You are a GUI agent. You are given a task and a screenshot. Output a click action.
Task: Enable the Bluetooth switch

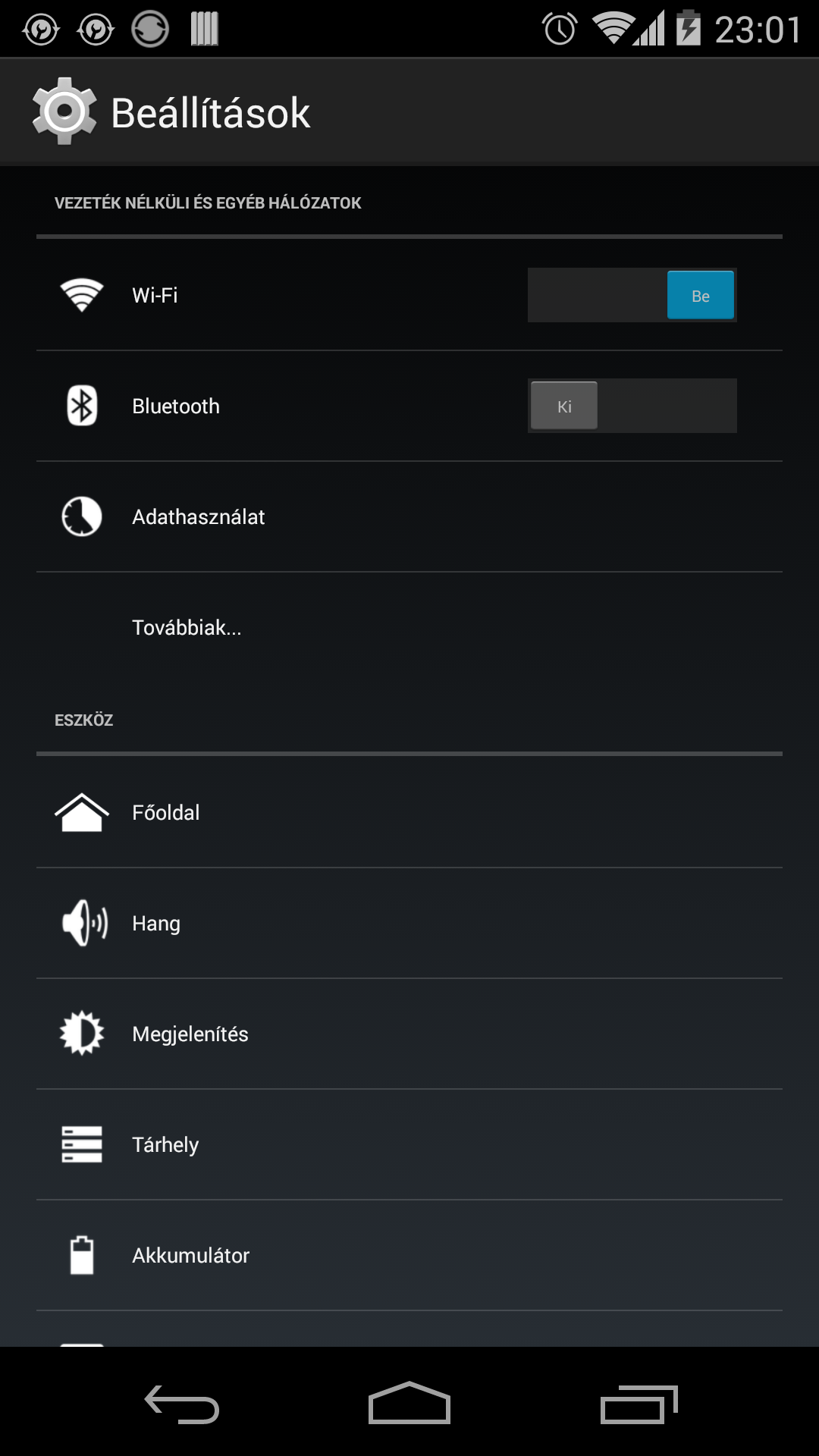tap(632, 406)
